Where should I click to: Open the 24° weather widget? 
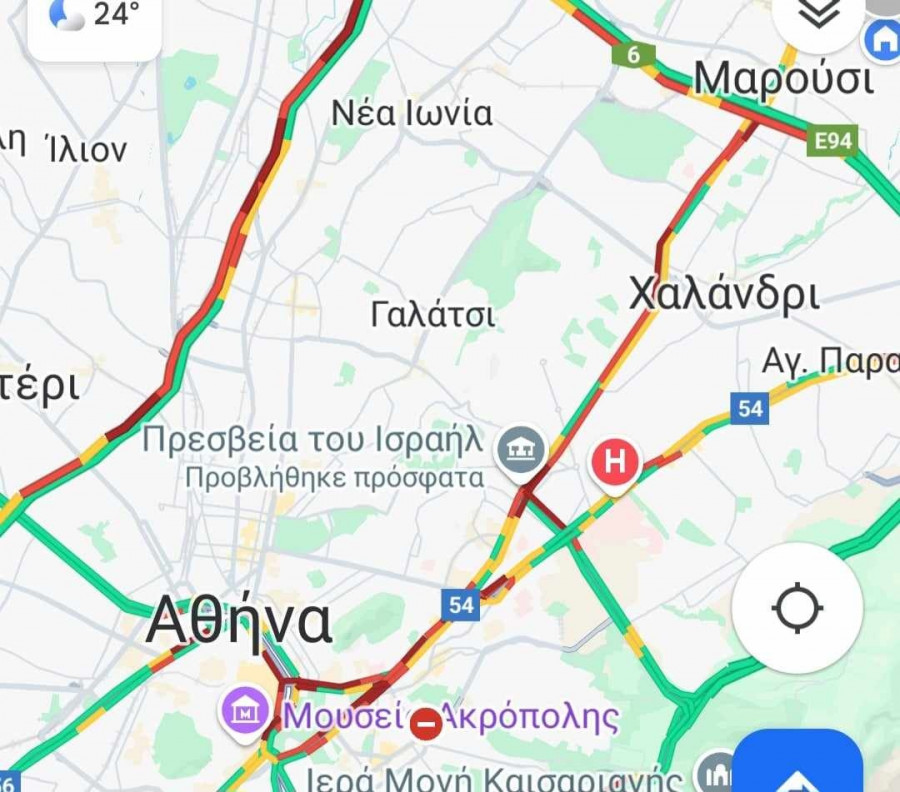tap(94, 18)
